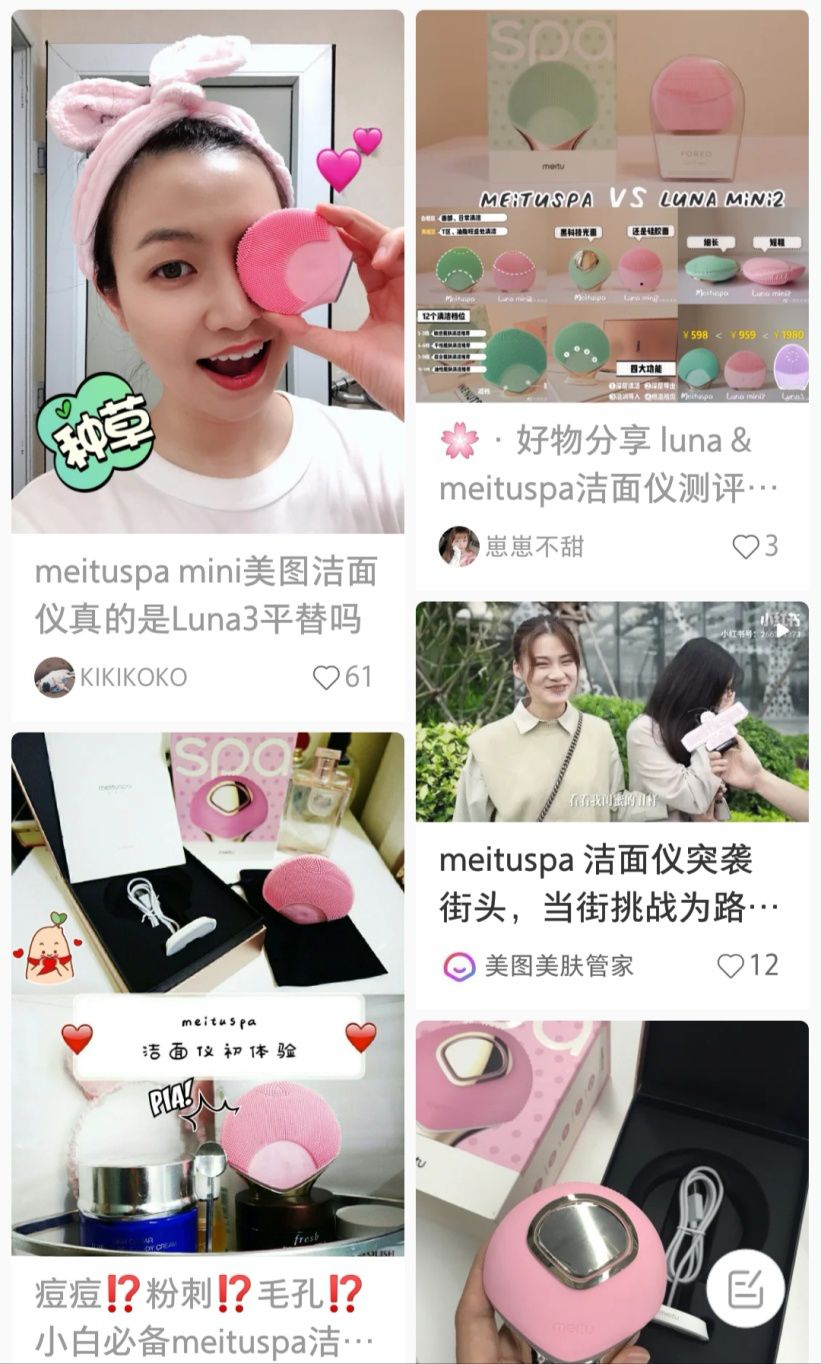821x1364 pixels.
Task: Like the post by 崽崽不甜
Action: 746,546
